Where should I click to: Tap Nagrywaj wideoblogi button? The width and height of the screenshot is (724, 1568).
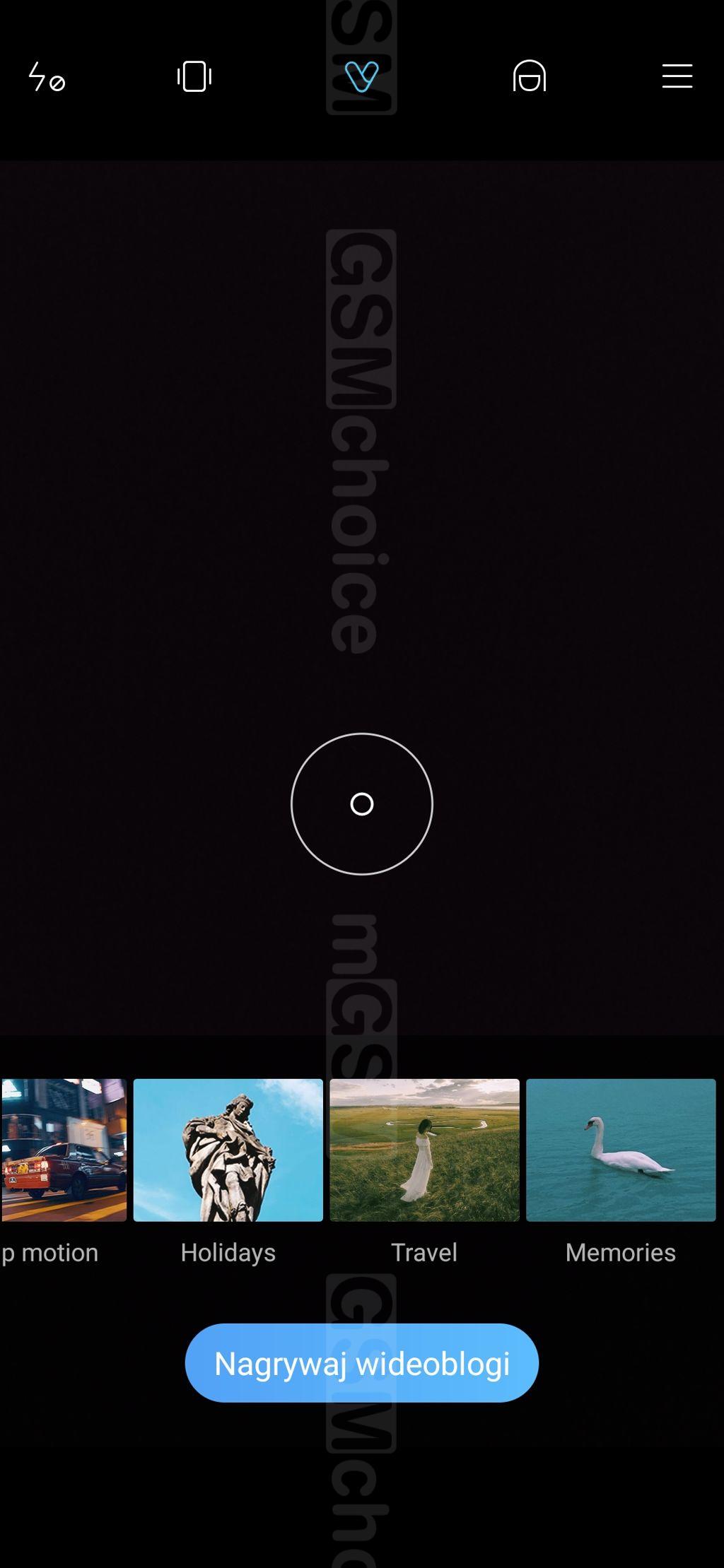tap(361, 1363)
